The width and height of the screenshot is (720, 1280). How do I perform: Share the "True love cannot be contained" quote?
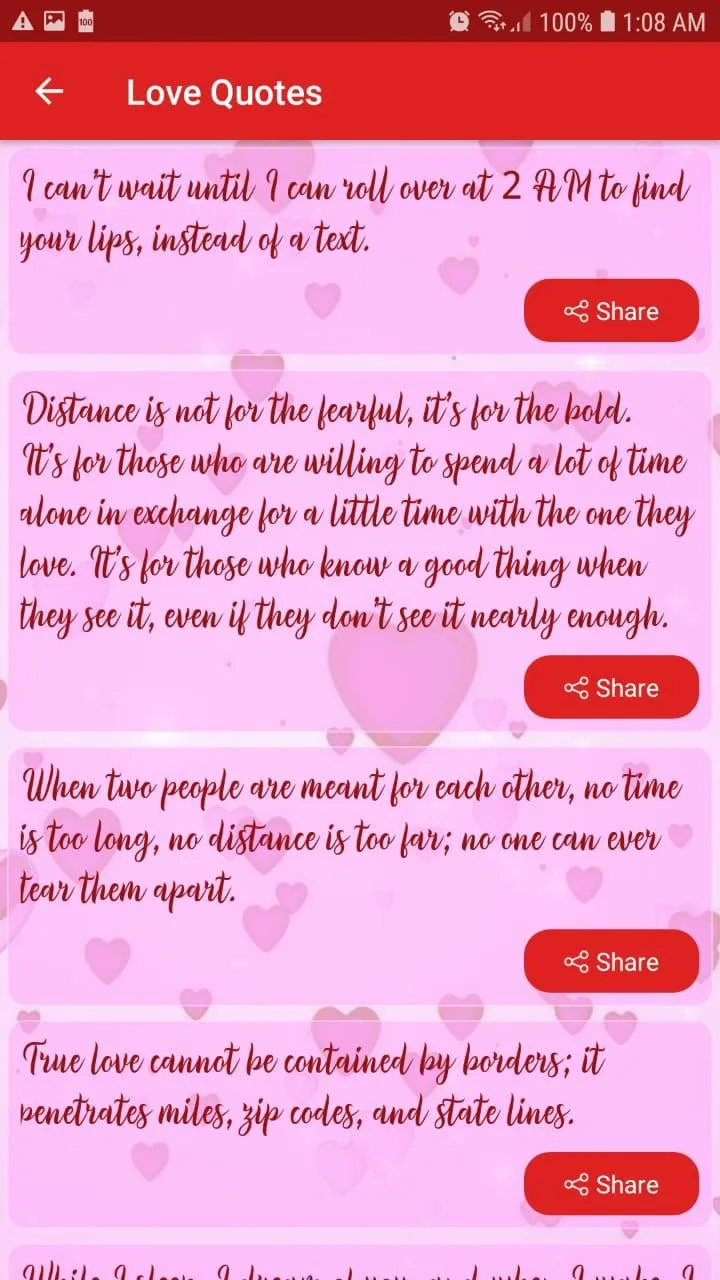coord(611,1185)
